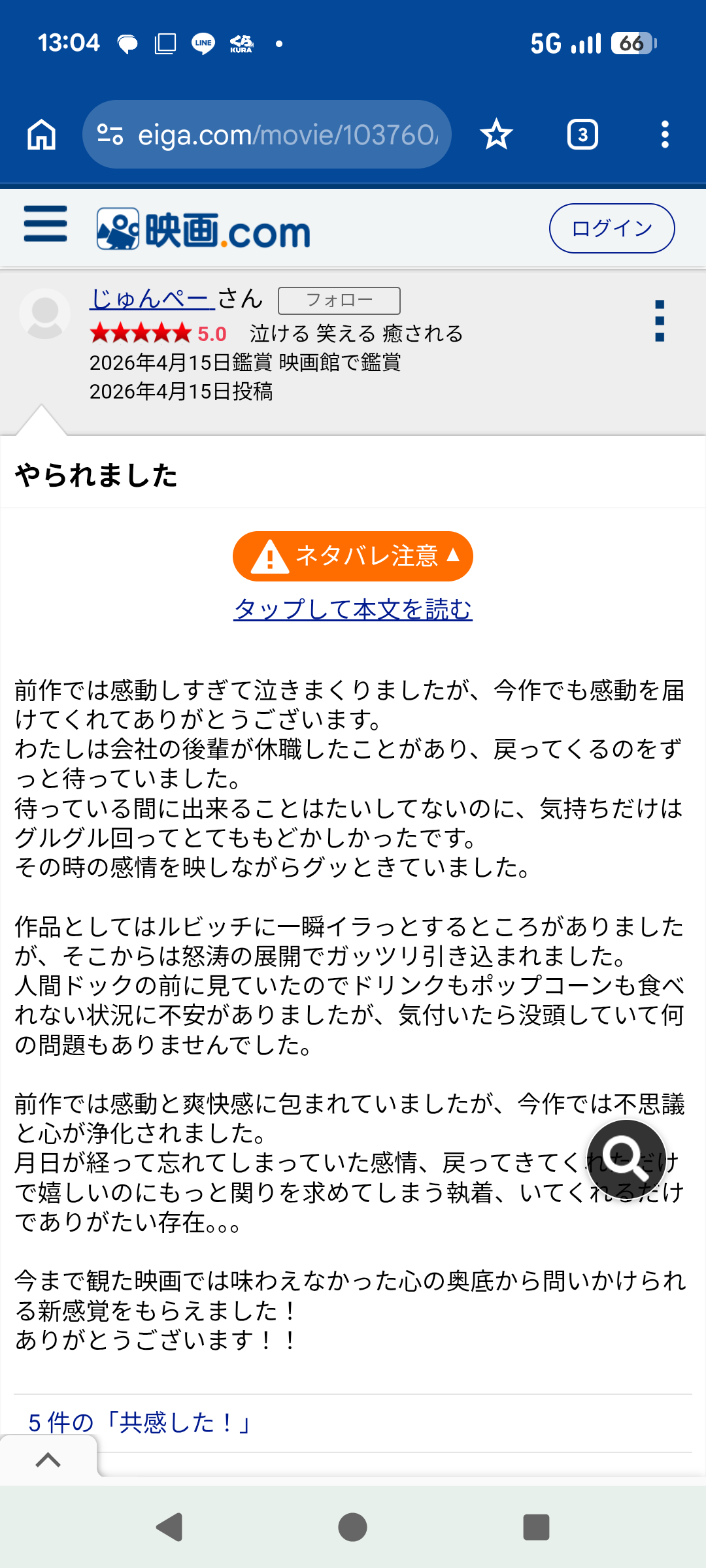Open じゅんぺー's profile
This screenshot has height=1568, width=706.
pyautogui.click(x=152, y=299)
